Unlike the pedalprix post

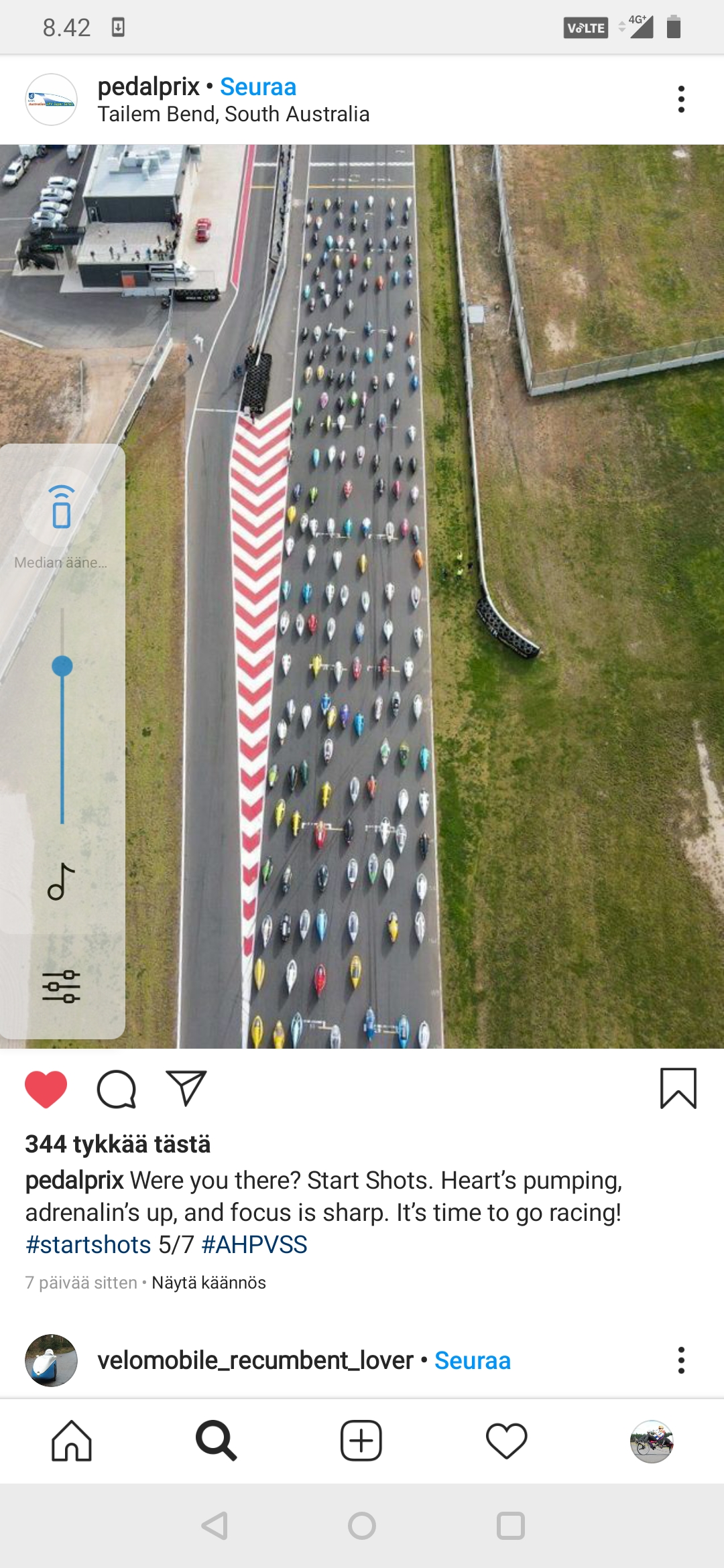[x=46, y=1089]
